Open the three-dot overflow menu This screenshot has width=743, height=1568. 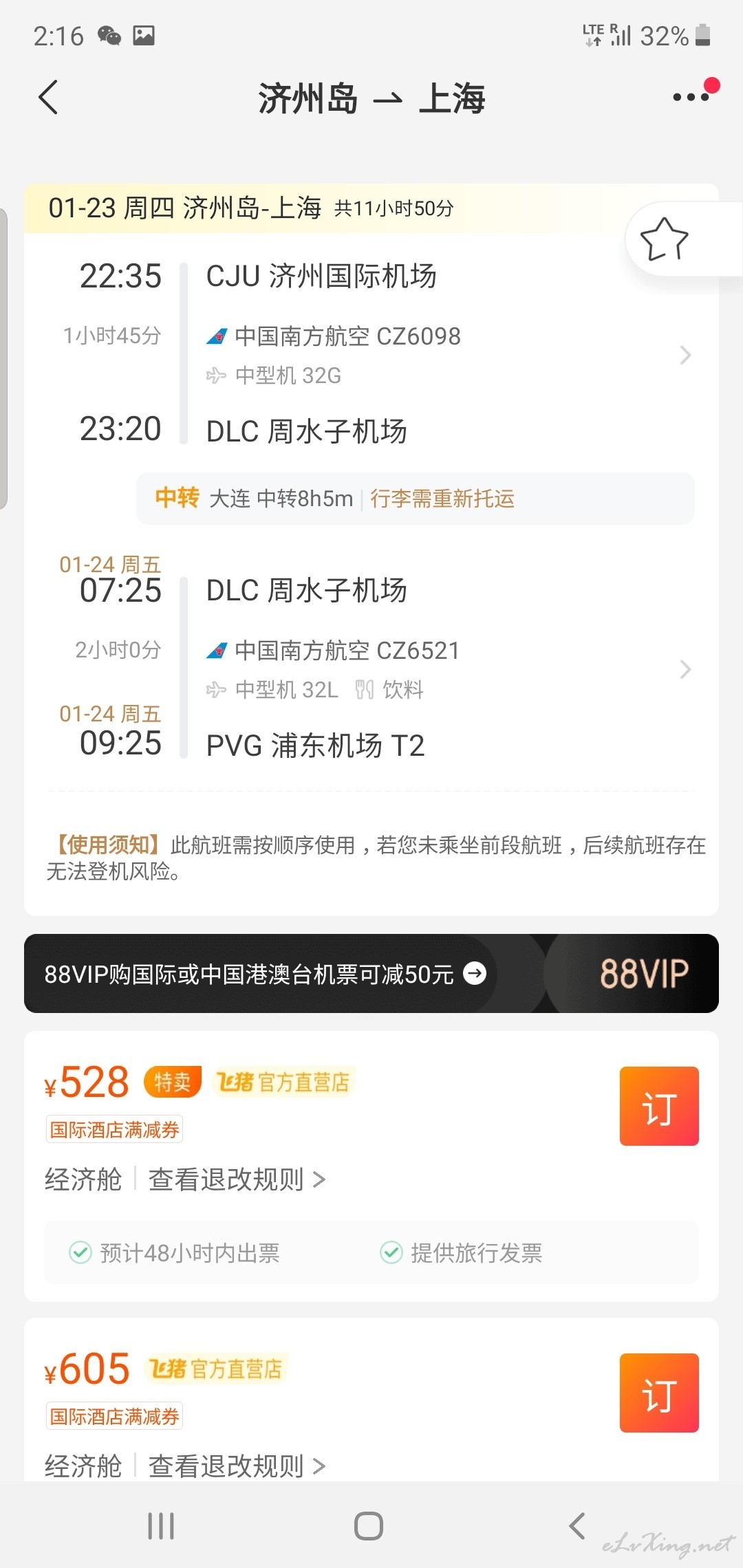coord(691,97)
